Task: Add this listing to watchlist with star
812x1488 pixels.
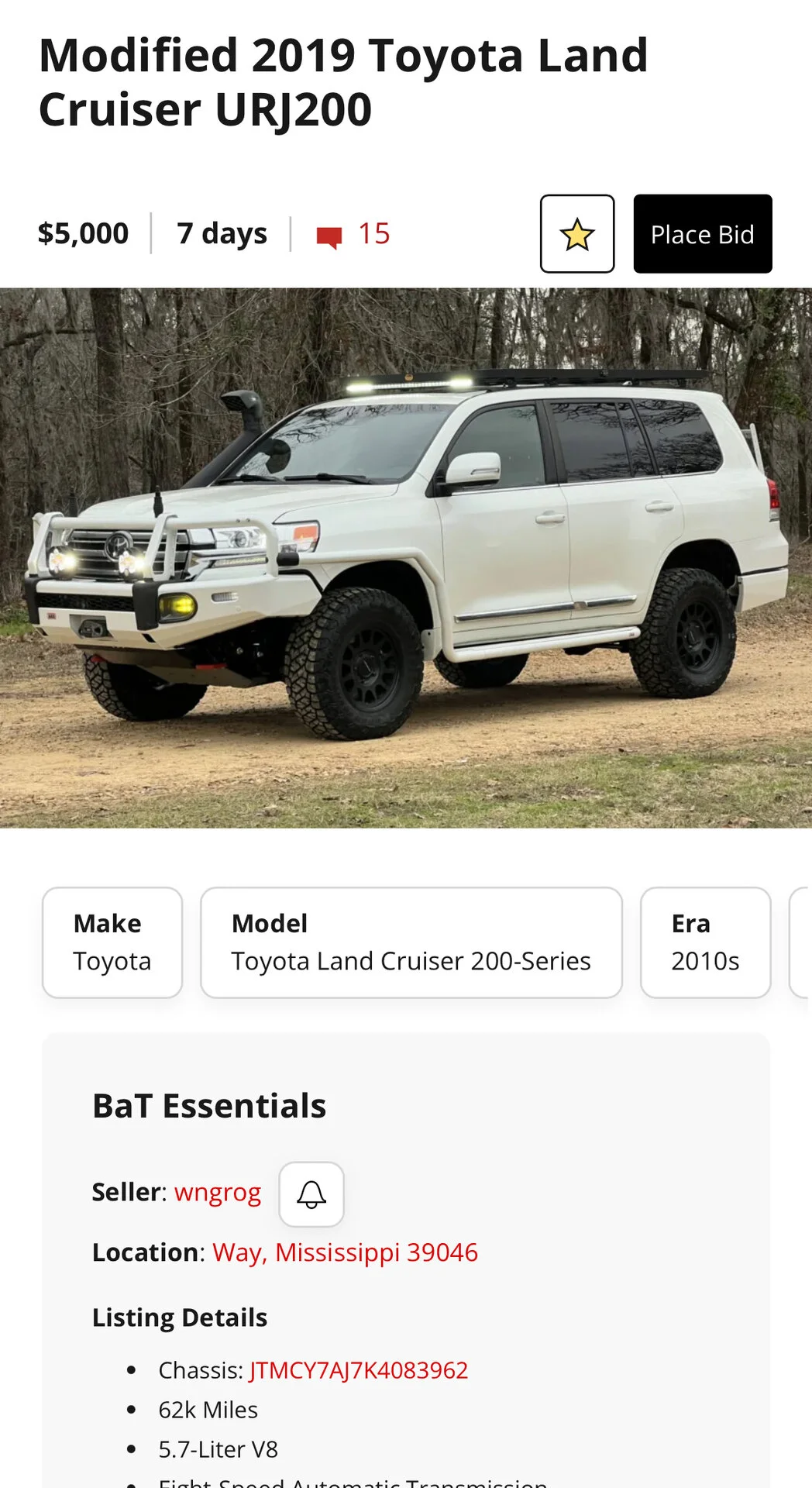Action: tap(577, 234)
